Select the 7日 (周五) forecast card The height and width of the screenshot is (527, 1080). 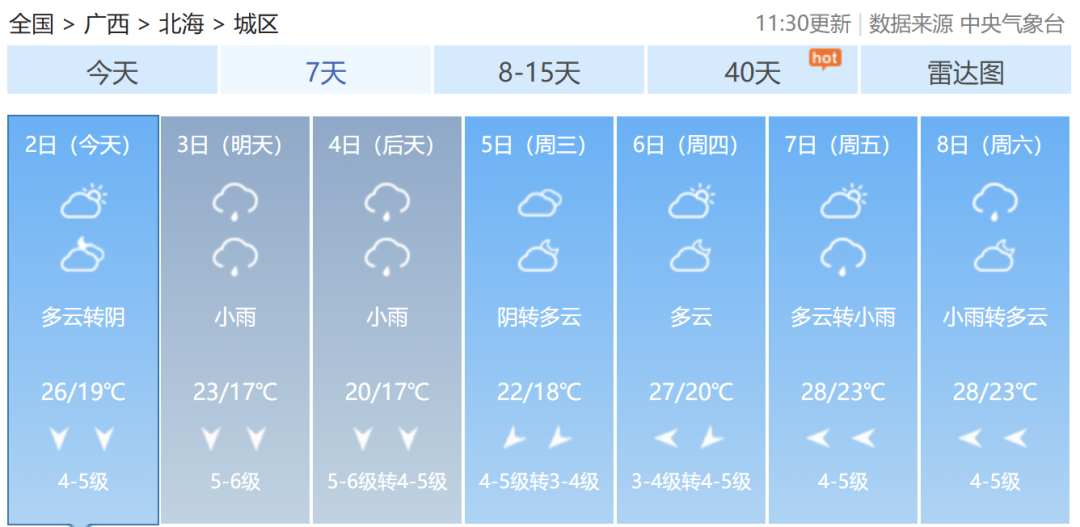[843, 320]
